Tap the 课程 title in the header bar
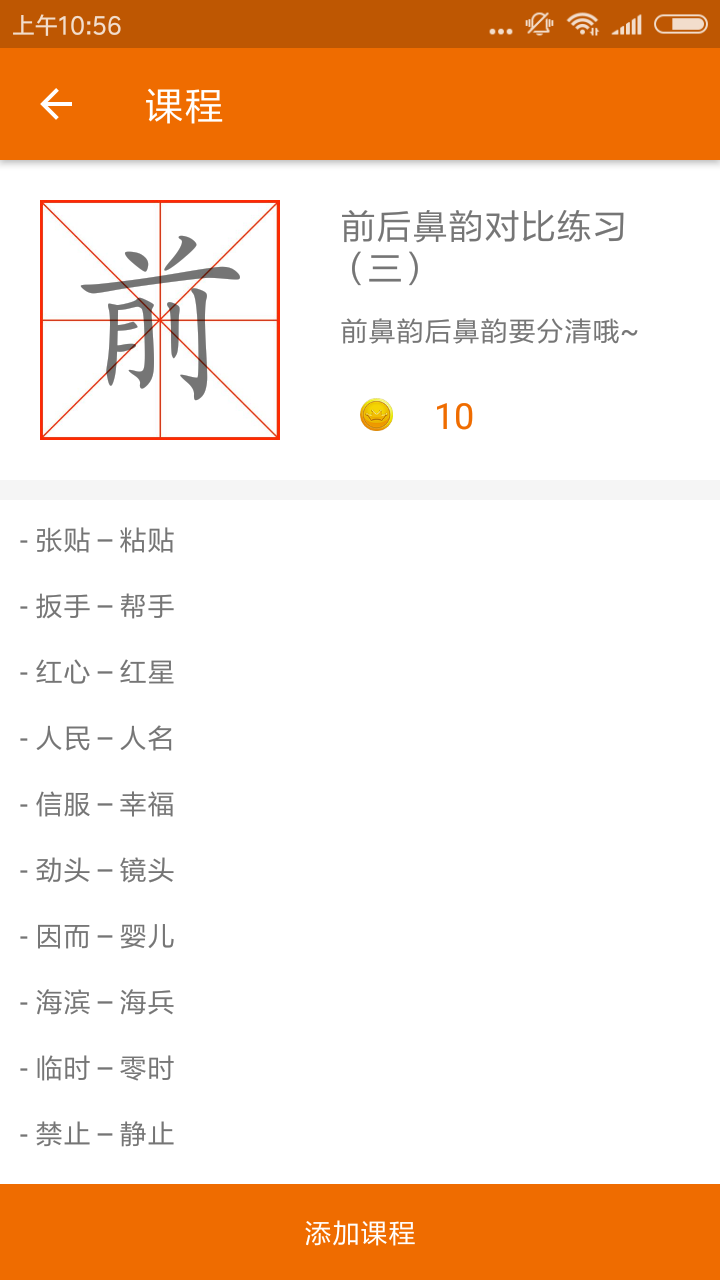 (x=182, y=104)
